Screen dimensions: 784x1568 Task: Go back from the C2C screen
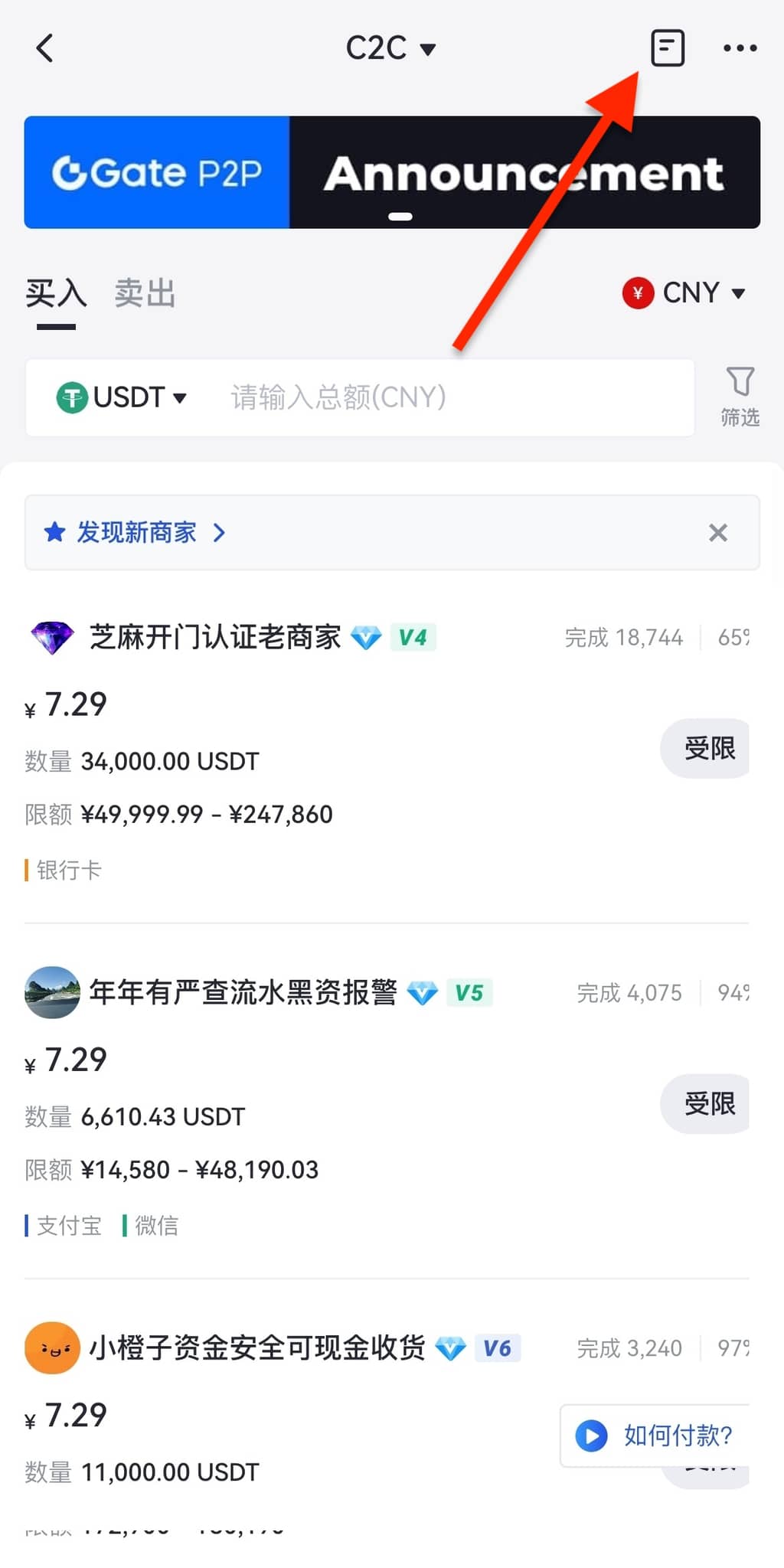pos(45,48)
